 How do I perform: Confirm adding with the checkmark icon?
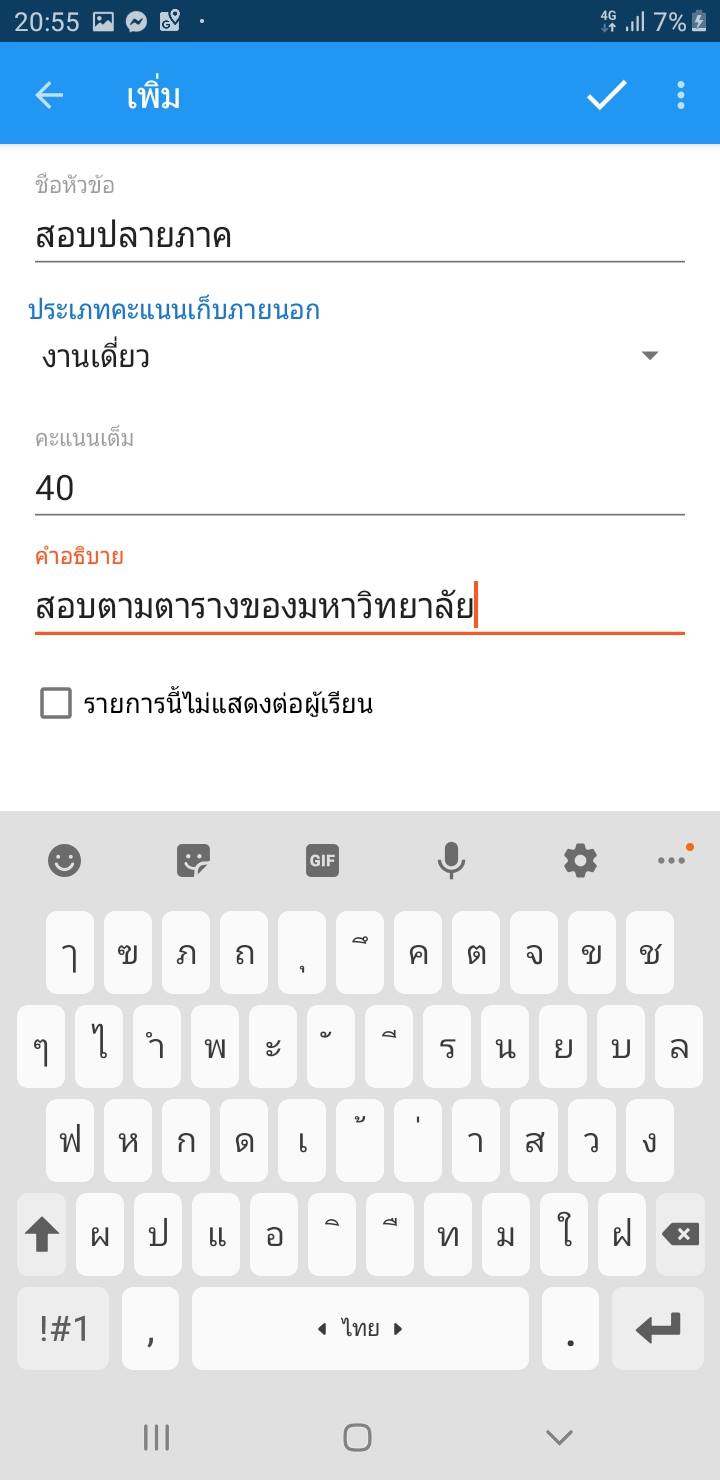click(606, 96)
